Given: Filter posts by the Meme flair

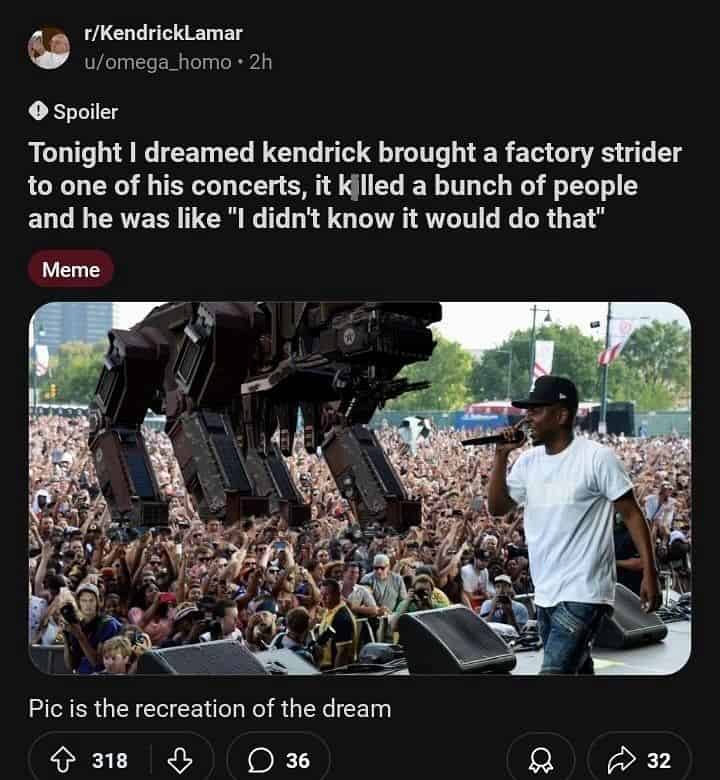Looking at the screenshot, I should point(71,269).
